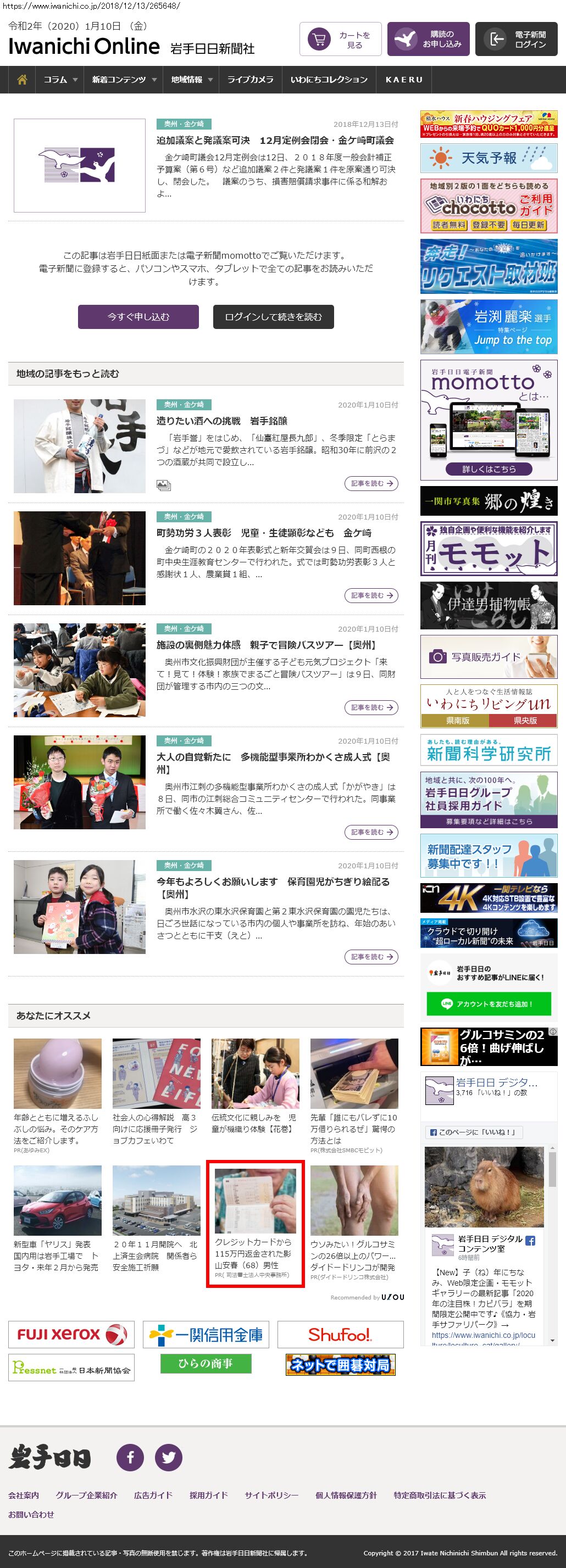Viewport: 566px width, 1568px height.
Task: Expand the コラム menu
Action: point(60,80)
